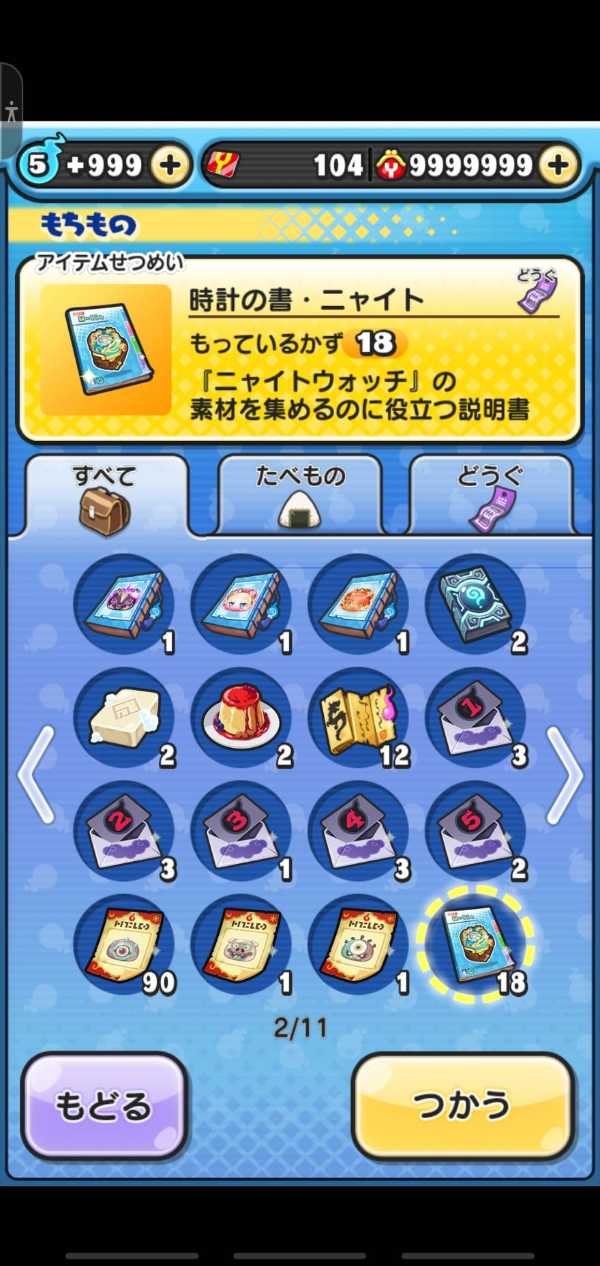Tap the plus button next to +999 stamina
This screenshot has height=1266, width=600.
tap(171, 166)
